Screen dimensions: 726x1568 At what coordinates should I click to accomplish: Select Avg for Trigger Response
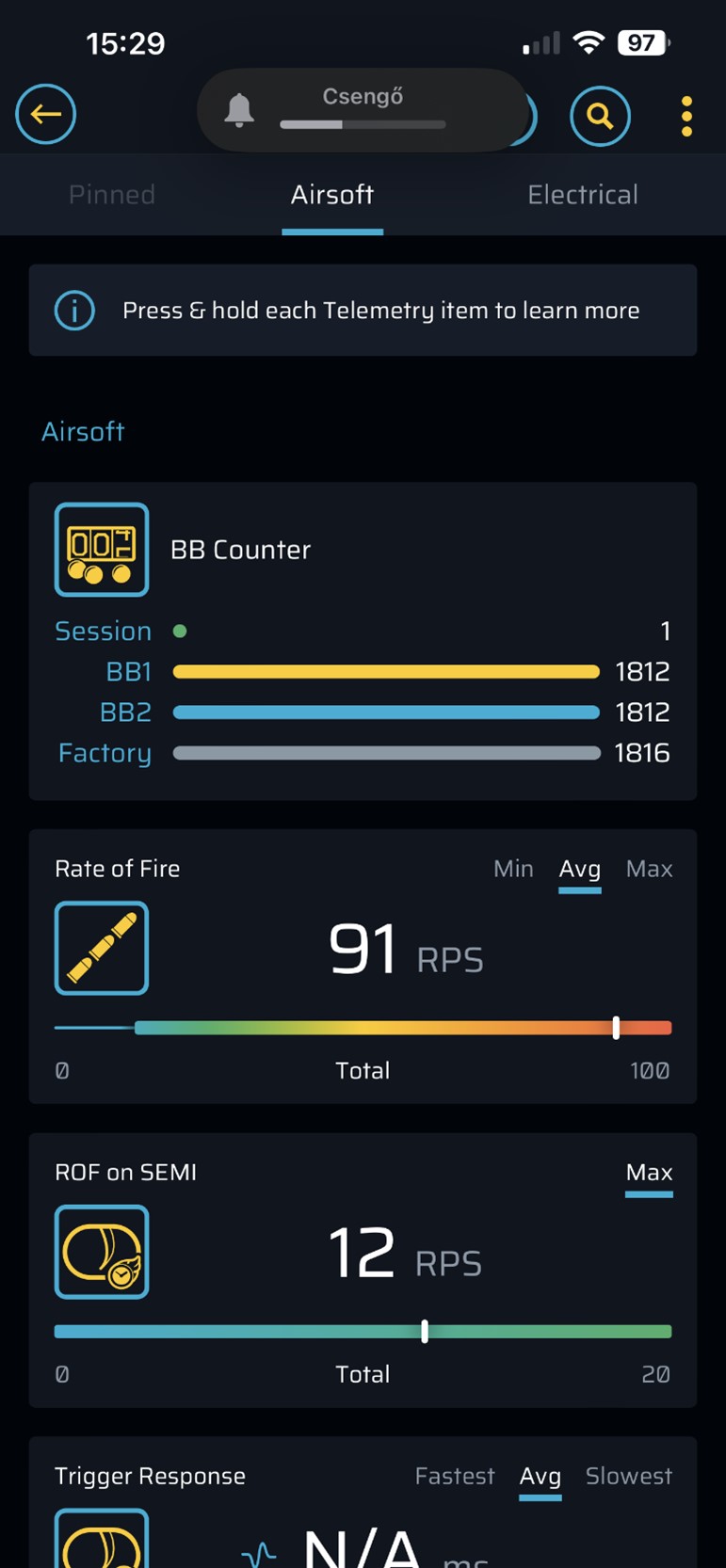click(x=540, y=1476)
